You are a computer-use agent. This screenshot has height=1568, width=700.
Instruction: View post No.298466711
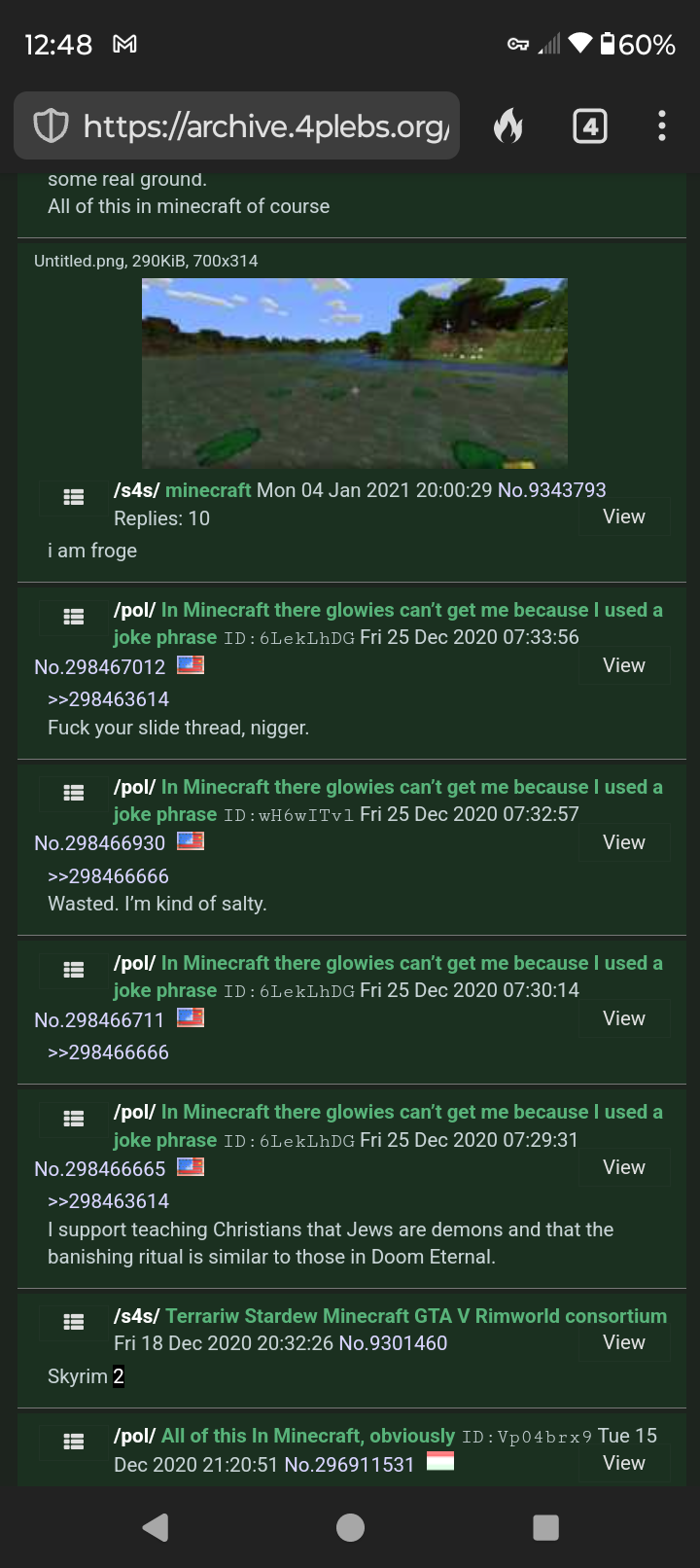coord(624,1018)
